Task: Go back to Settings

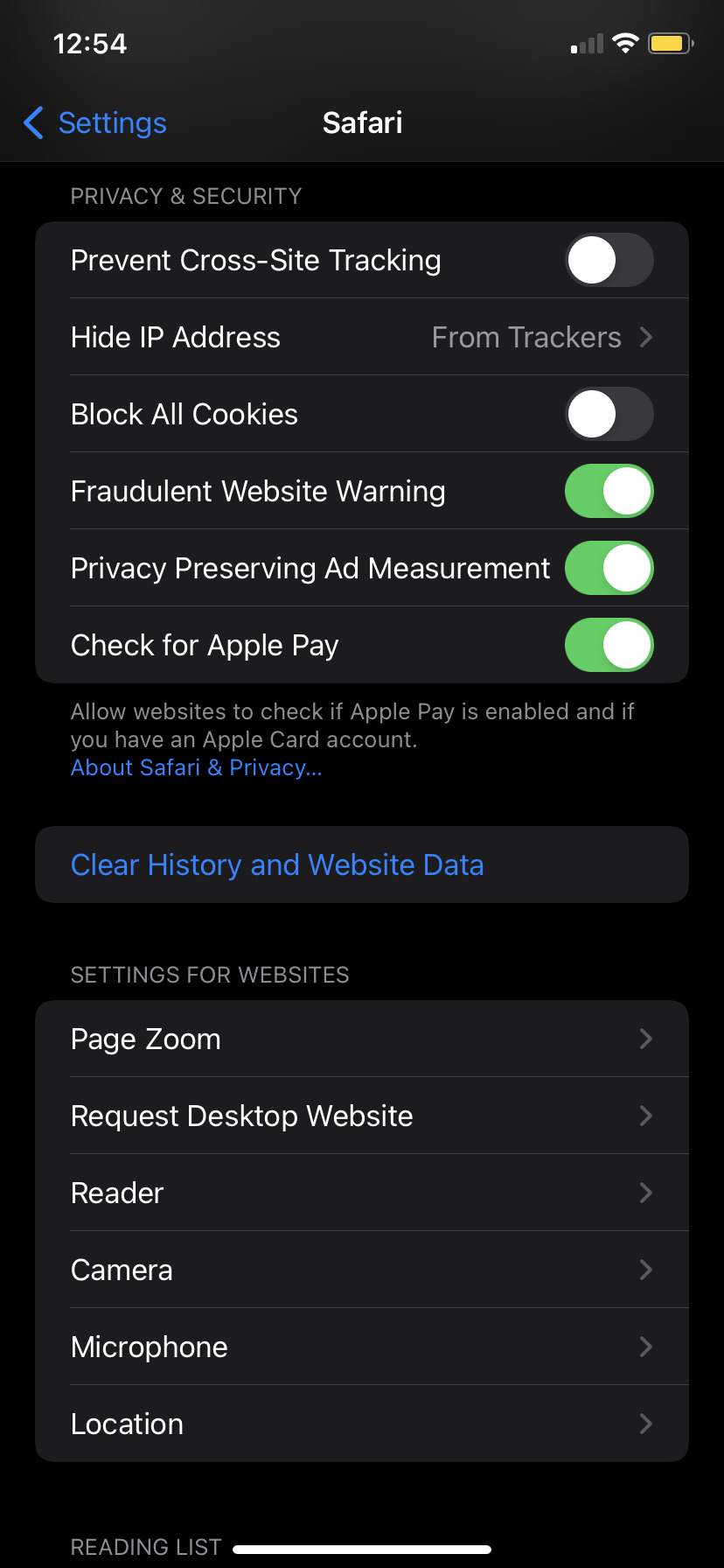Action: [x=94, y=122]
